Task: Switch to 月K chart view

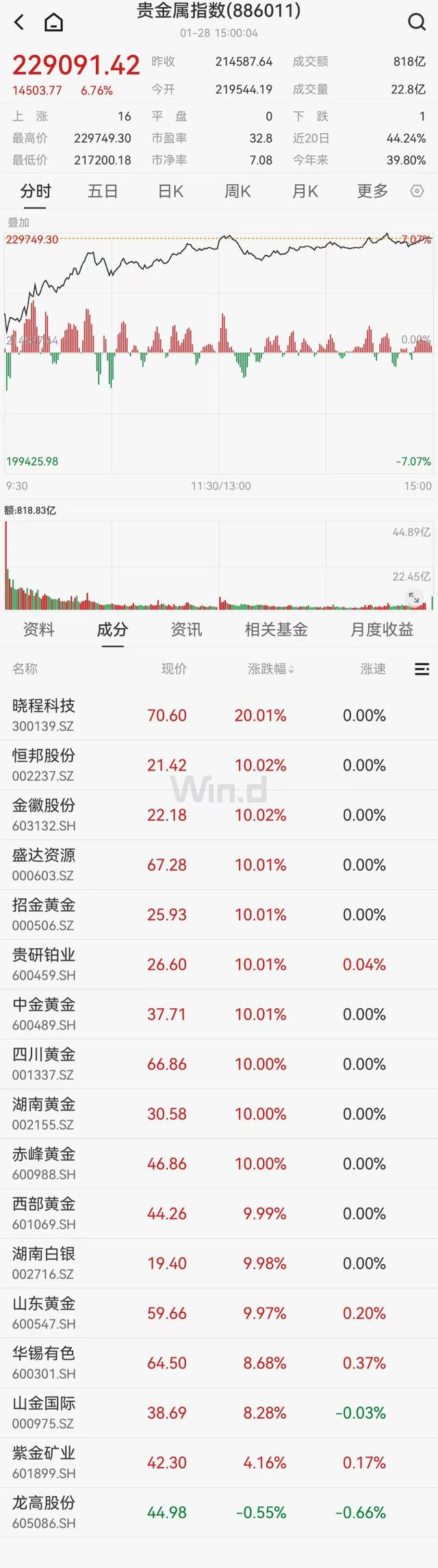Action: click(305, 191)
